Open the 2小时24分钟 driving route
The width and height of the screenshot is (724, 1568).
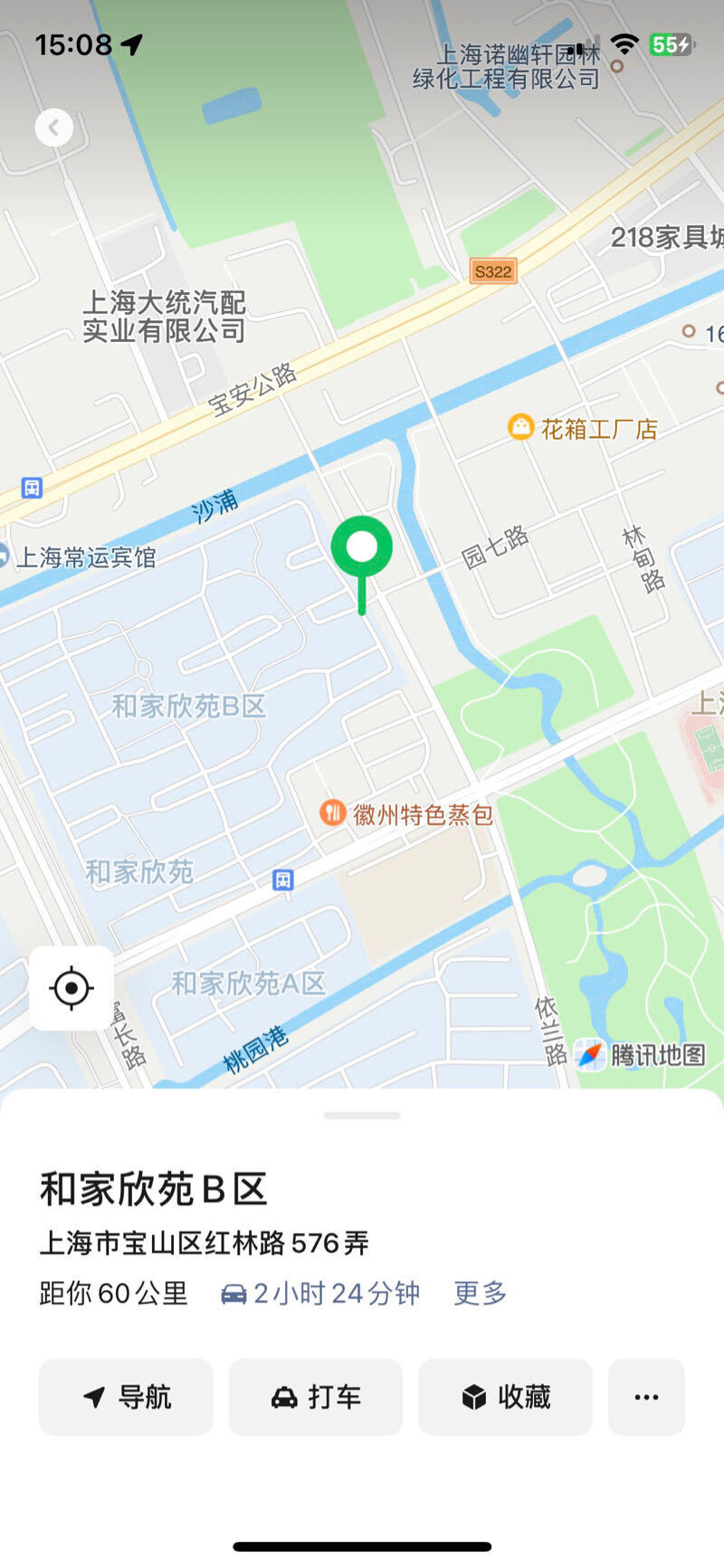320,1293
